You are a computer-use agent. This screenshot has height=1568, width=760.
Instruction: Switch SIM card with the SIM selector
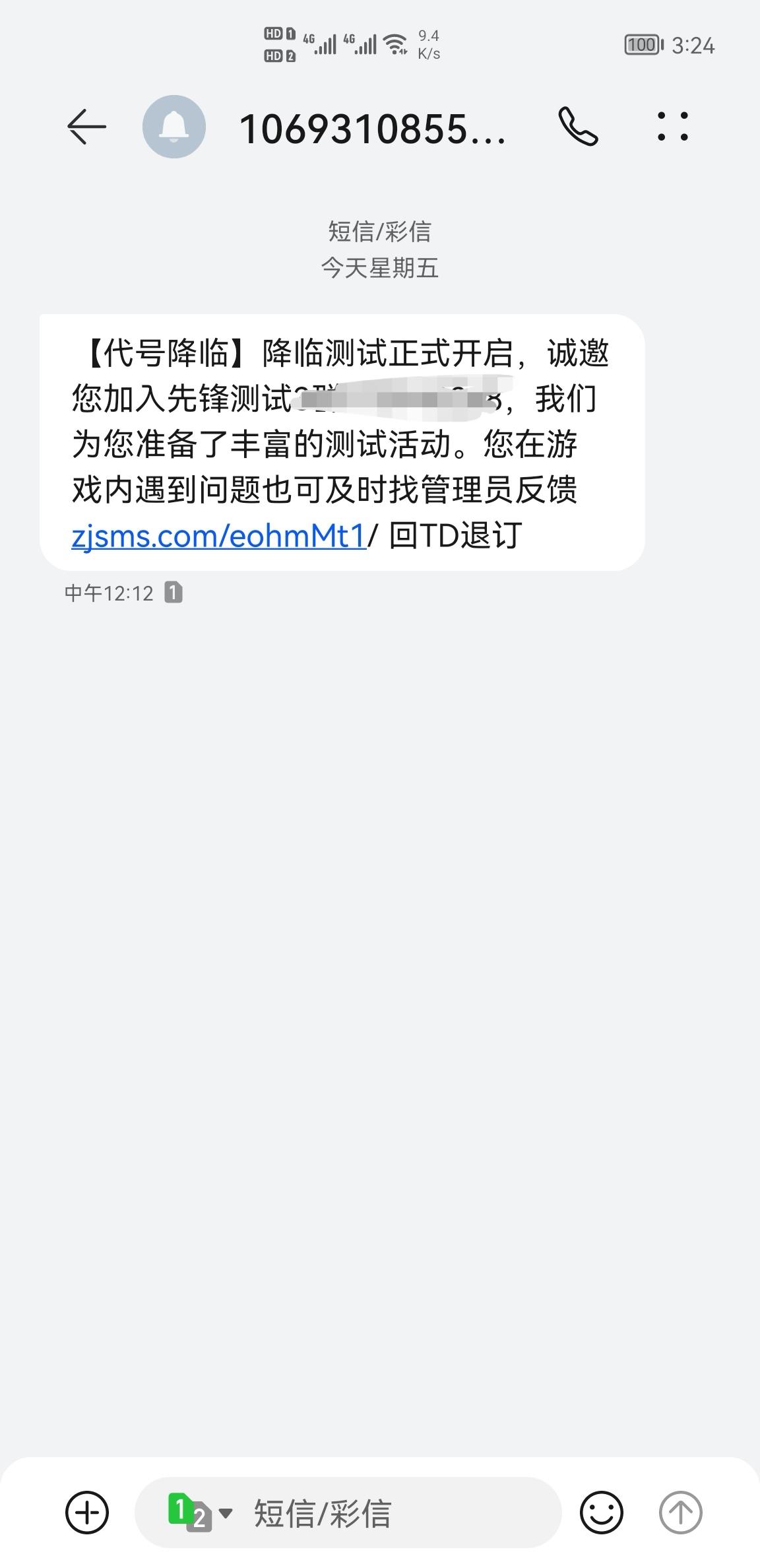click(199, 1512)
